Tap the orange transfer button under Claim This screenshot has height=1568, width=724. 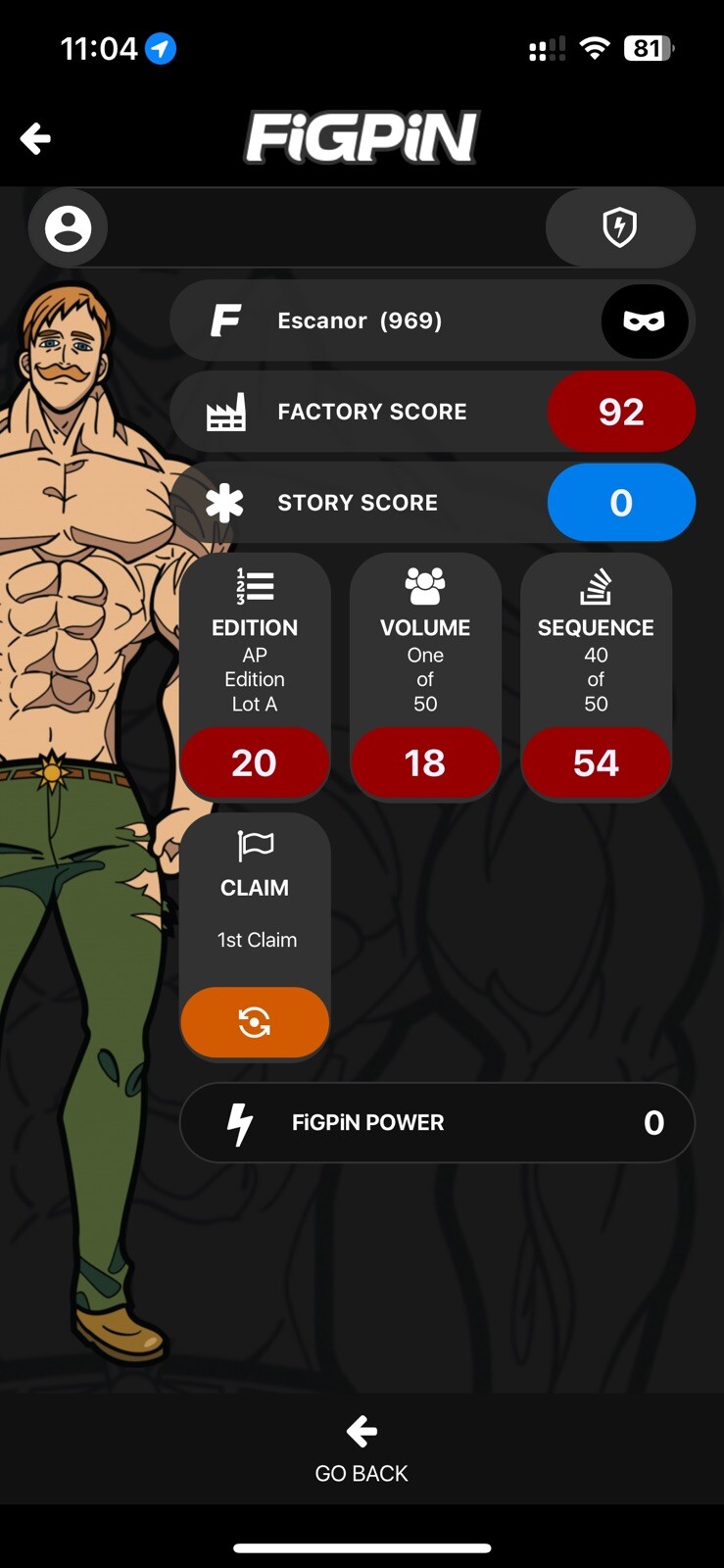pyautogui.click(x=255, y=1022)
